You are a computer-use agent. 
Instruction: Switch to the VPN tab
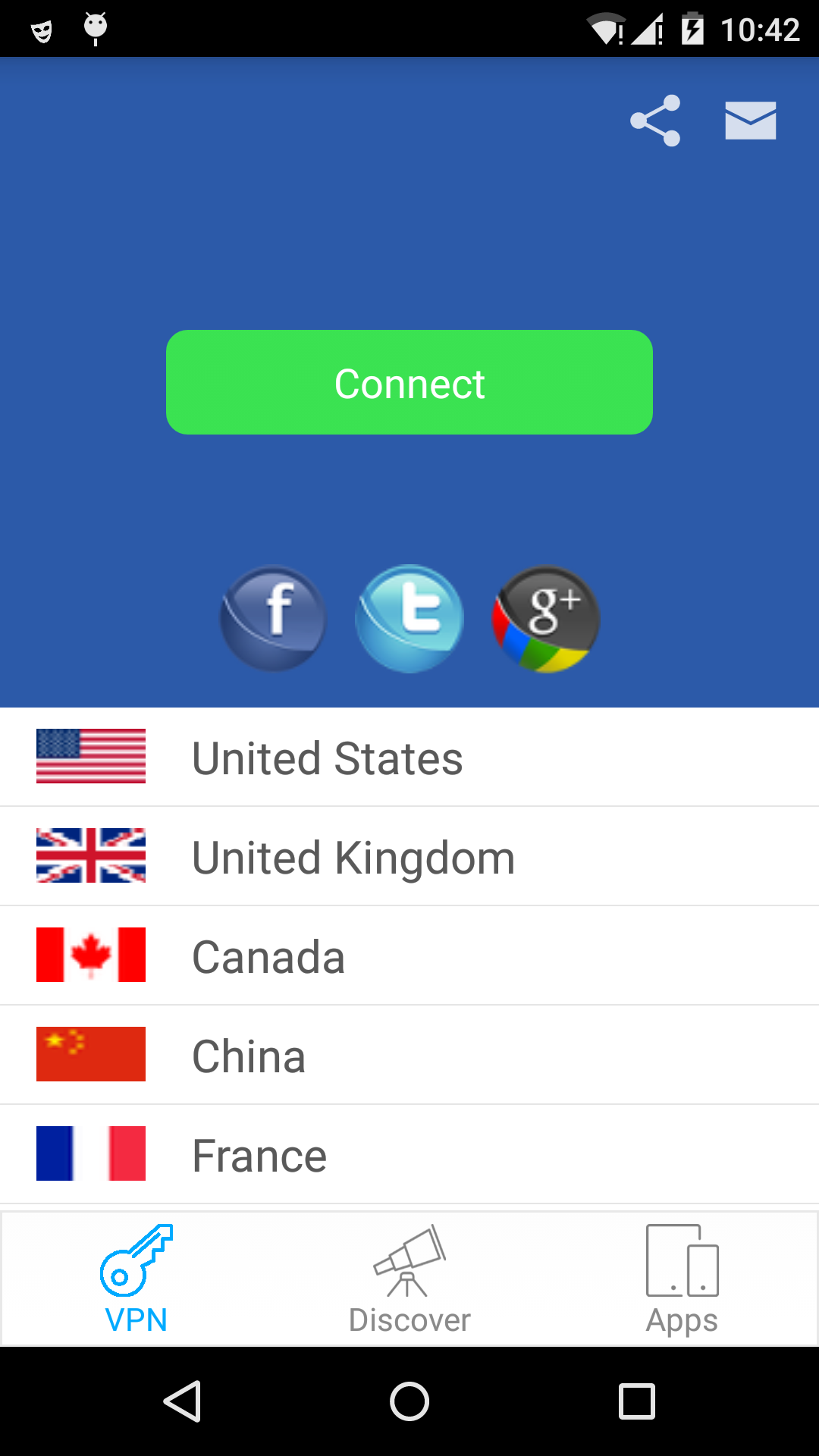point(136,1279)
